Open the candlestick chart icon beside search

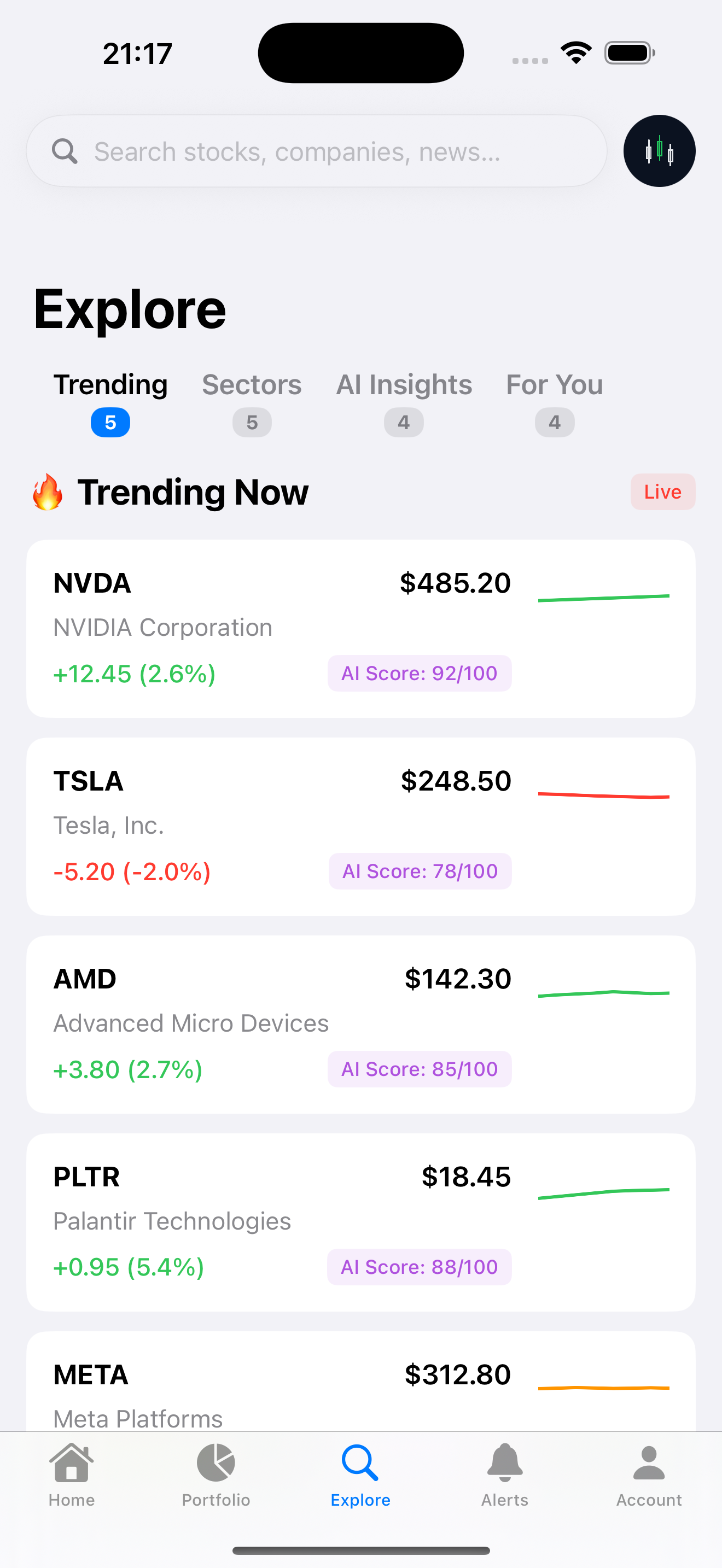click(659, 151)
